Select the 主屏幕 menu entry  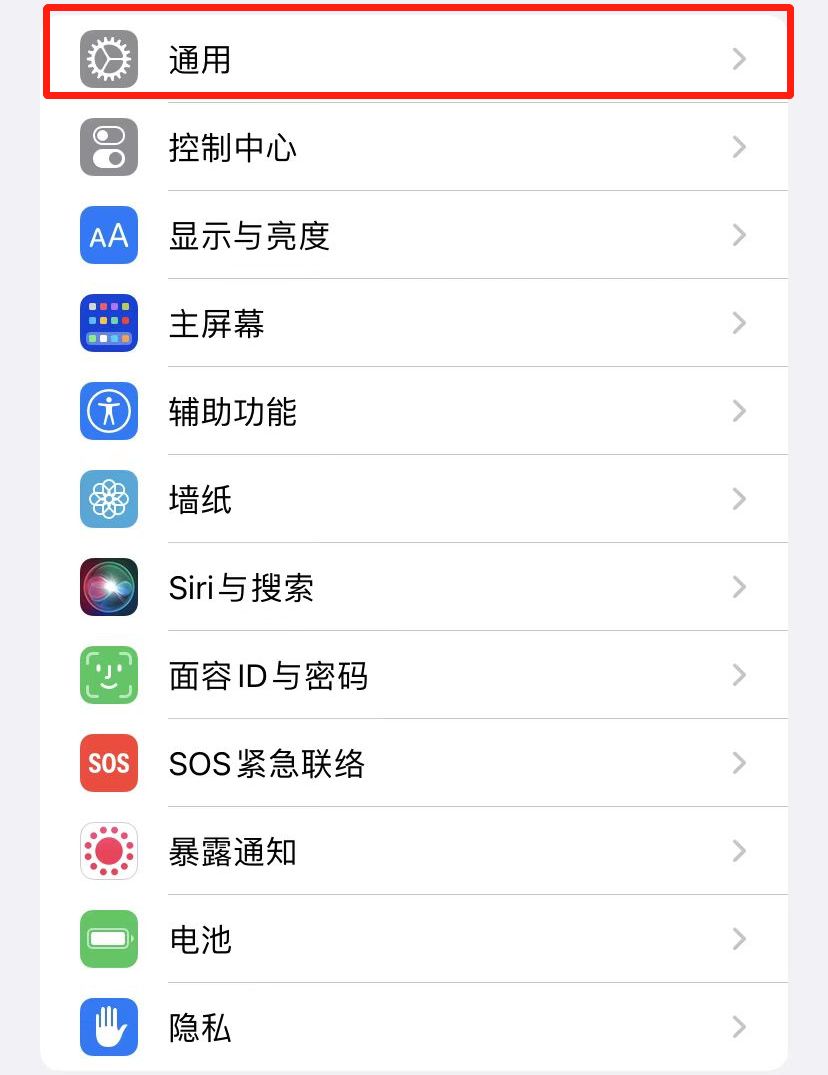coord(400,323)
